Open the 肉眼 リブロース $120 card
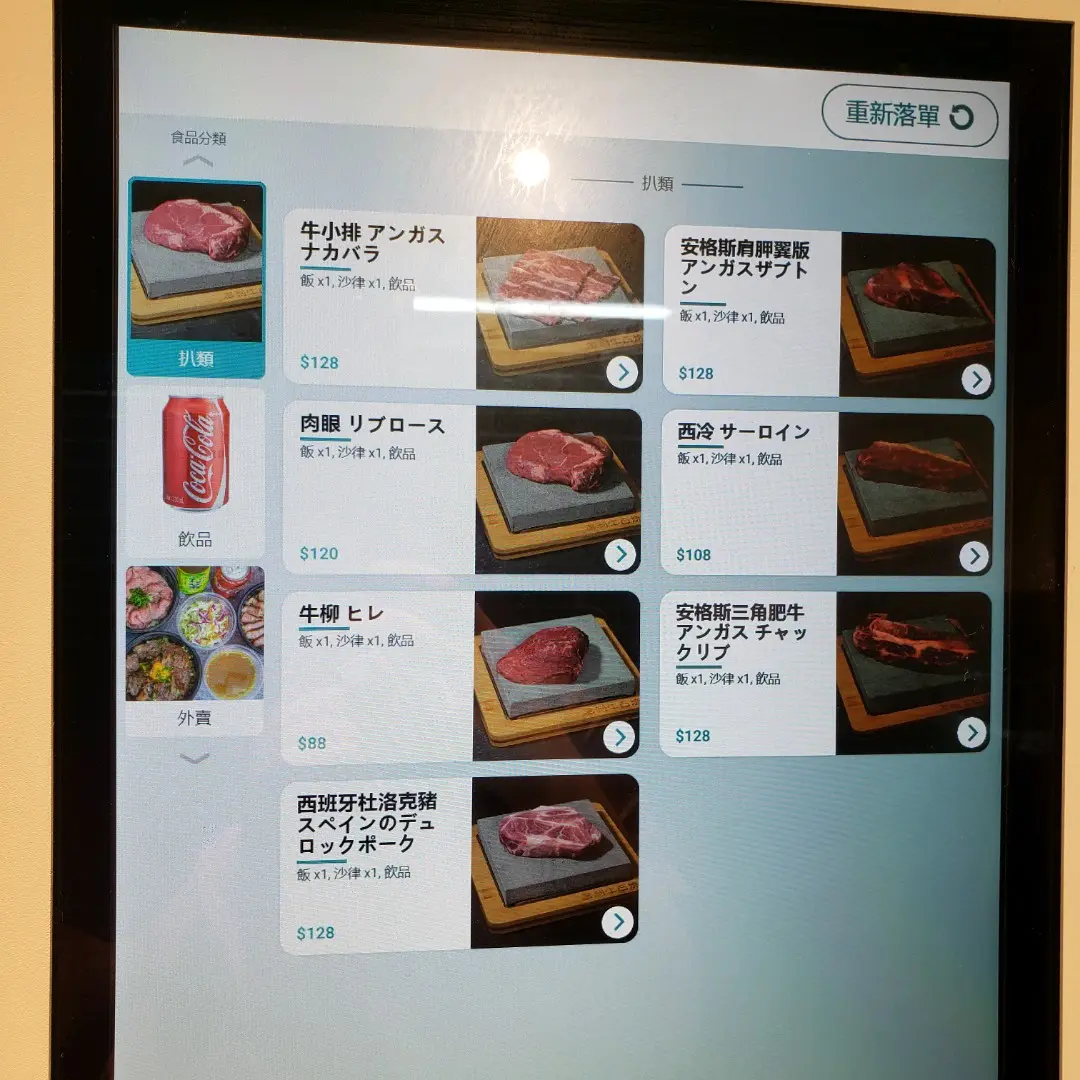1080x1080 pixels. coord(461,489)
